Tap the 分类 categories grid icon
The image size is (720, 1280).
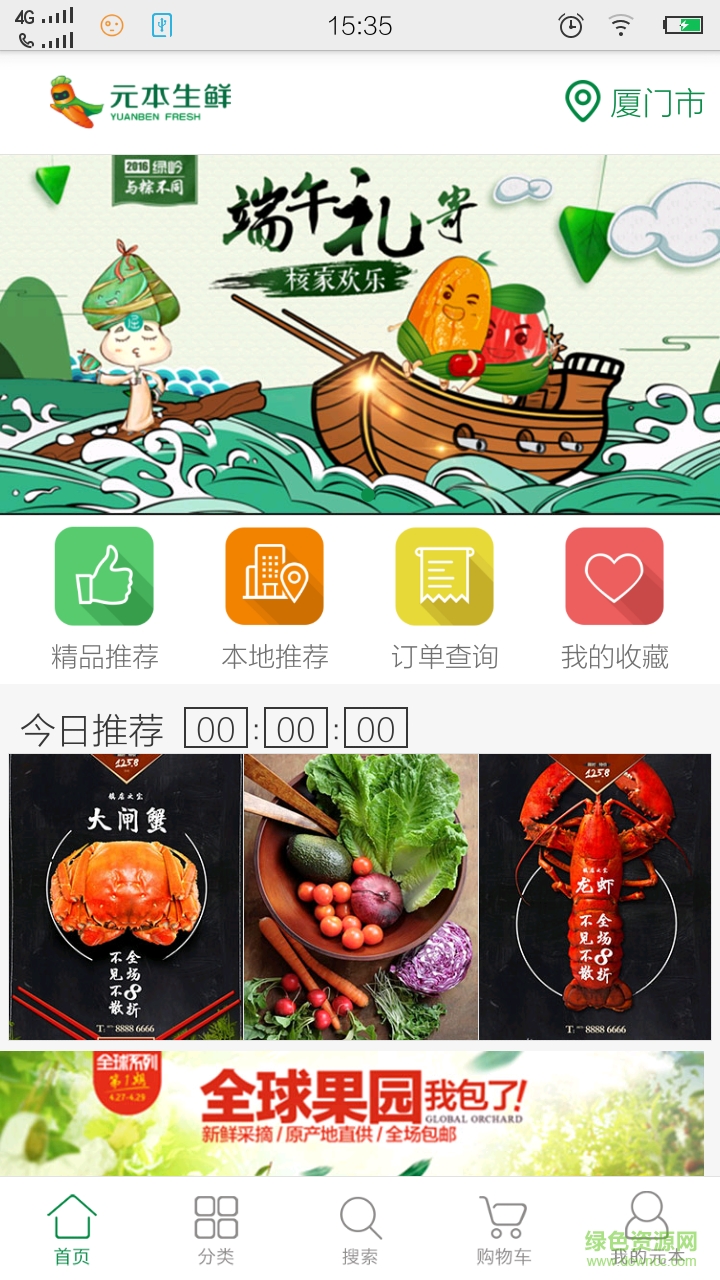[214, 1218]
